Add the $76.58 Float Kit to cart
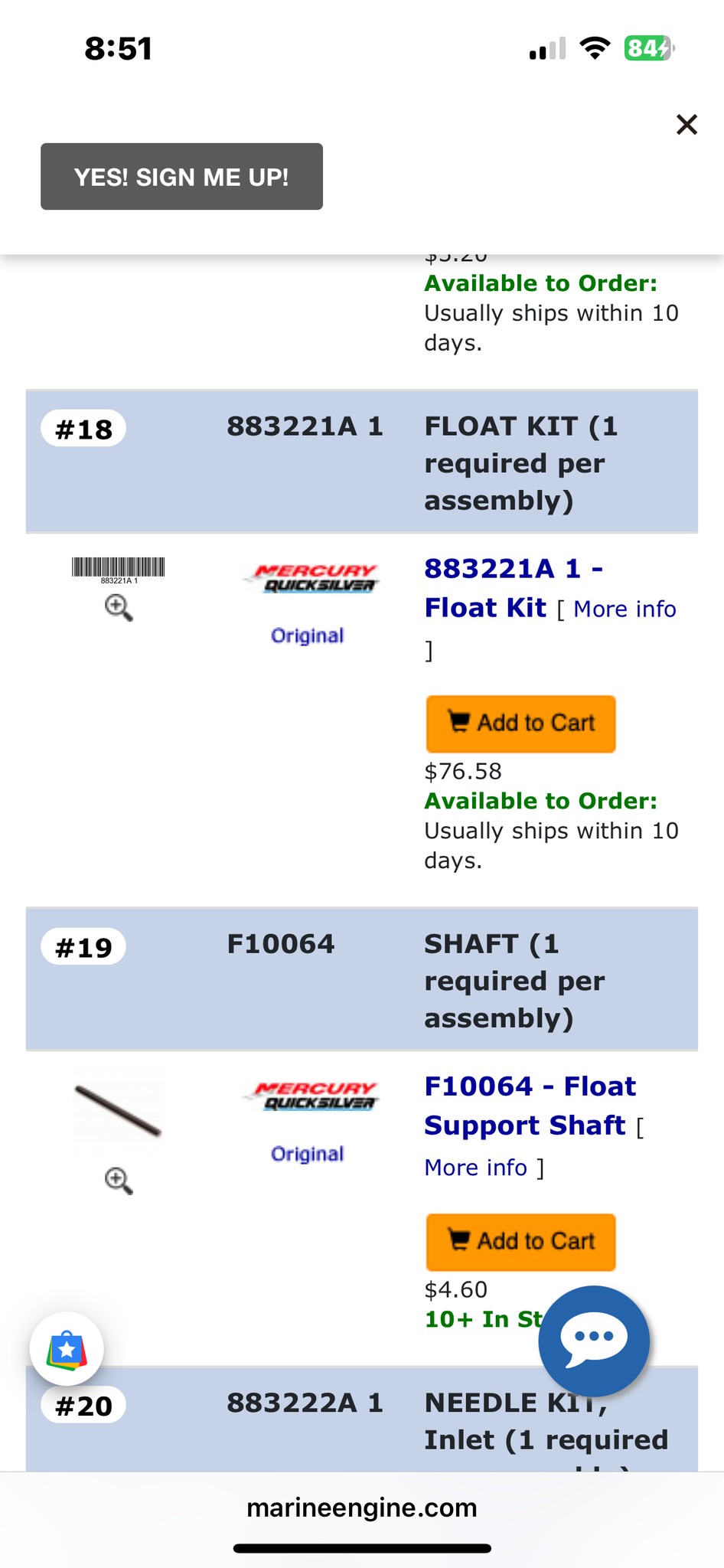Screen dimensions: 724x1568 (x=520, y=724)
